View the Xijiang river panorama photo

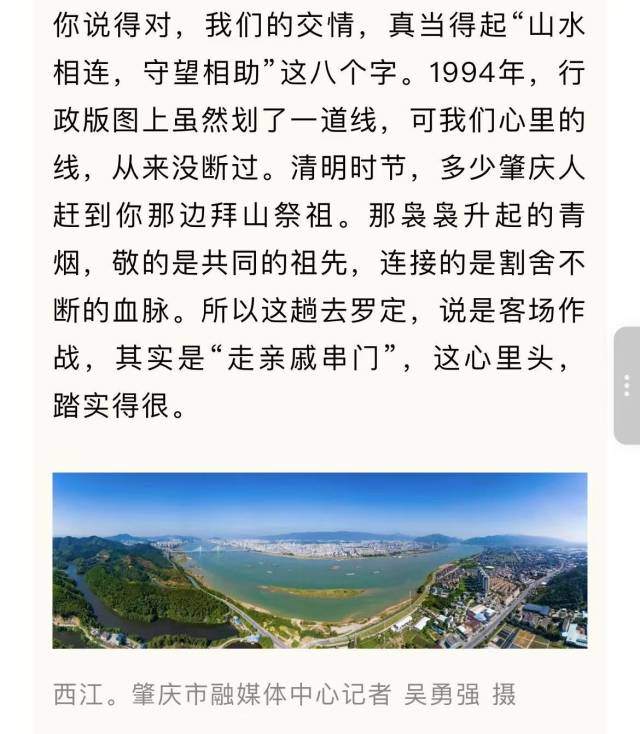coord(320,560)
